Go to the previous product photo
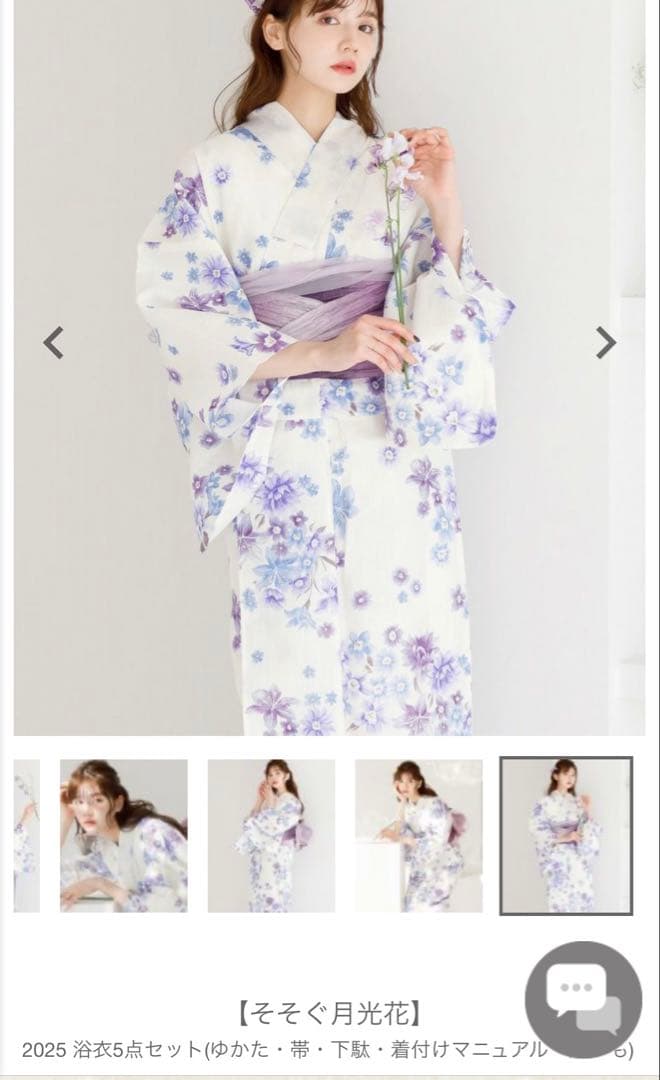Screen dimensions: 660x1080 tap(53, 343)
